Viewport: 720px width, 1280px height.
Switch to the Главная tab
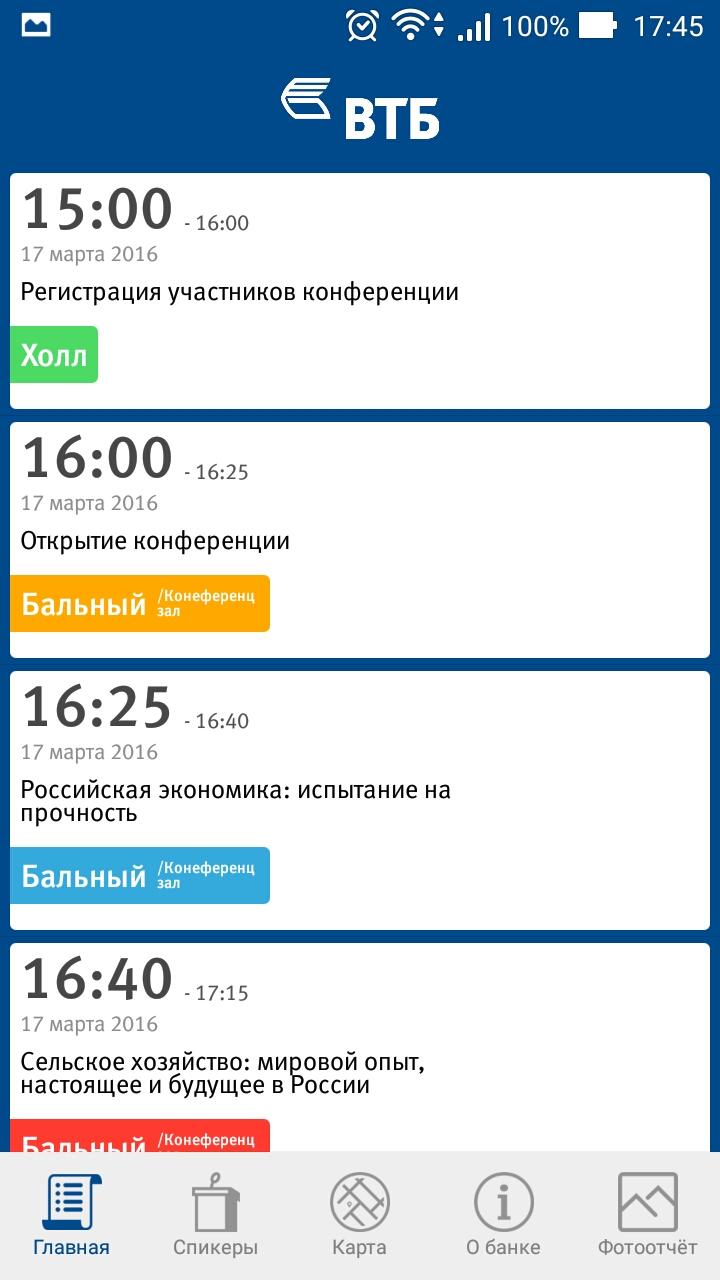click(x=71, y=1216)
